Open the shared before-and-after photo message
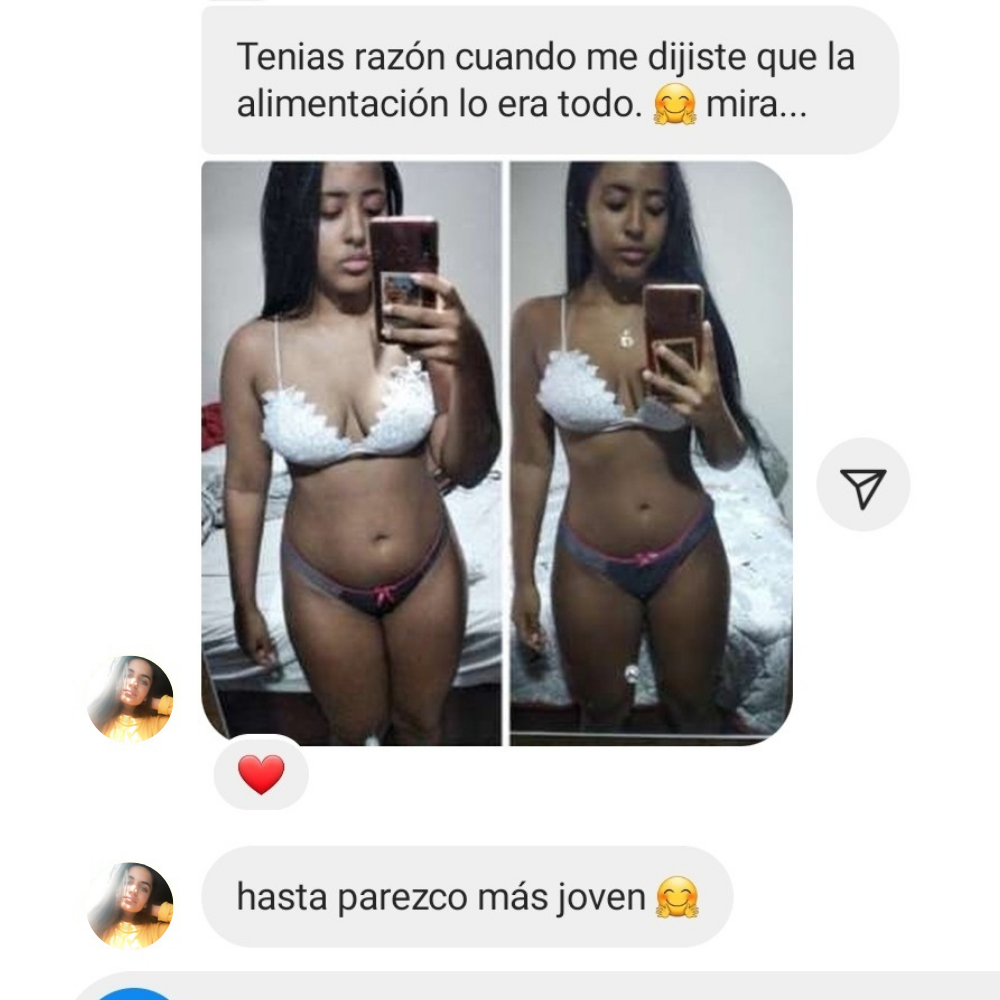Screen dimensions: 1000x1000 point(497,453)
